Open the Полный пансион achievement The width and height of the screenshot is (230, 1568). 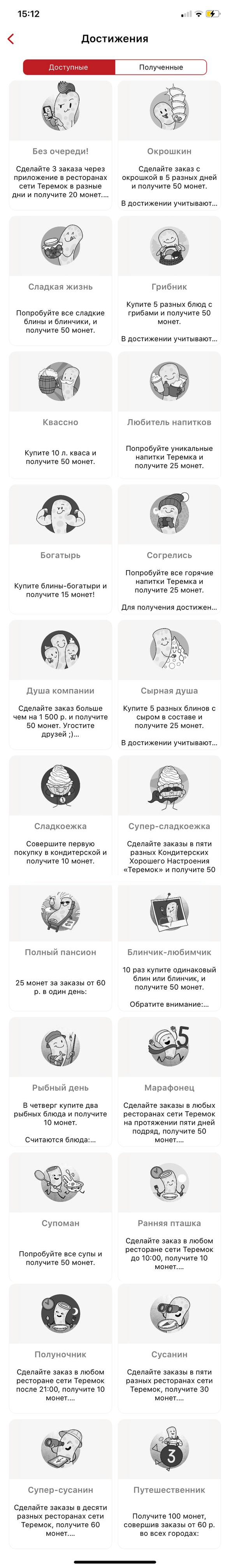point(60,947)
